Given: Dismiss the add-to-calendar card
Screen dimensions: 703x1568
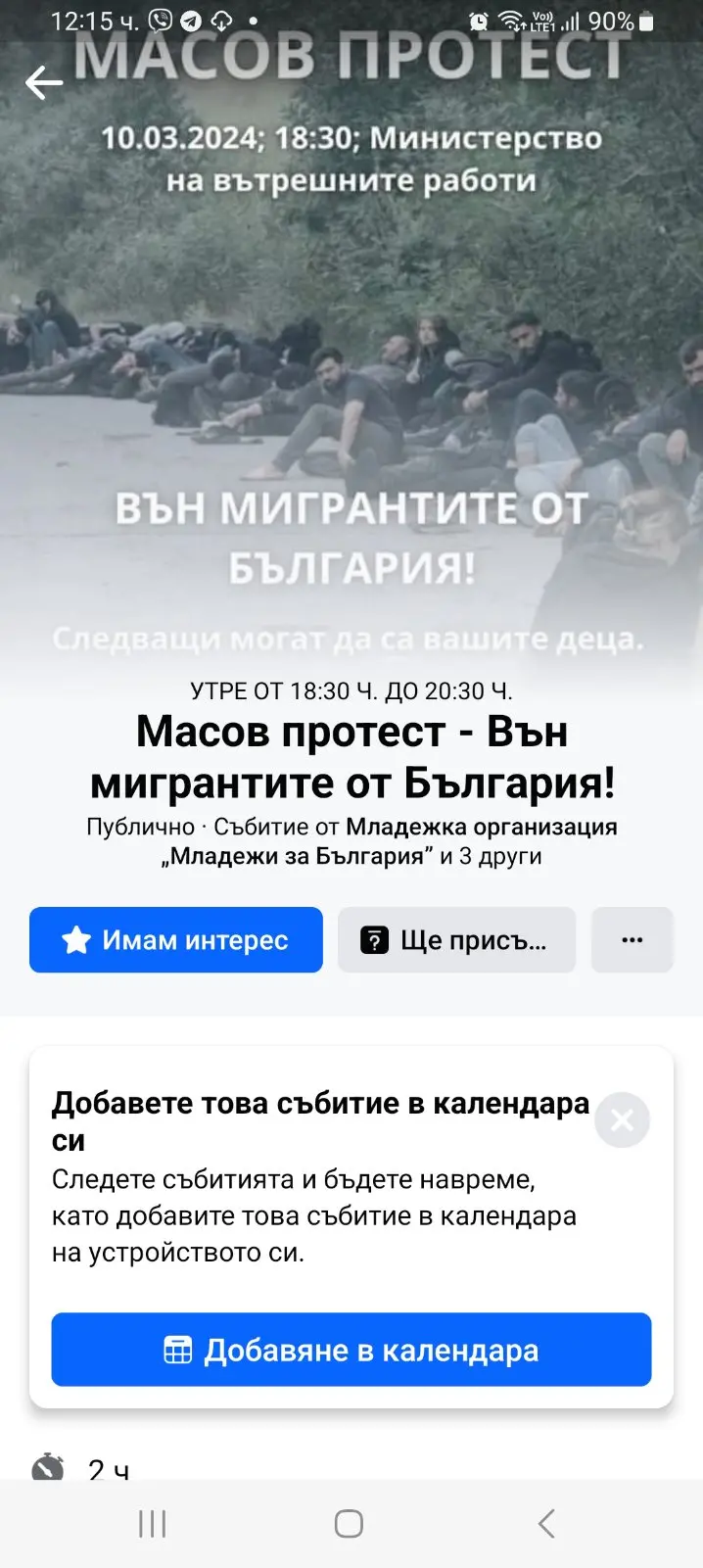Looking at the screenshot, I should click(x=622, y=1120).
